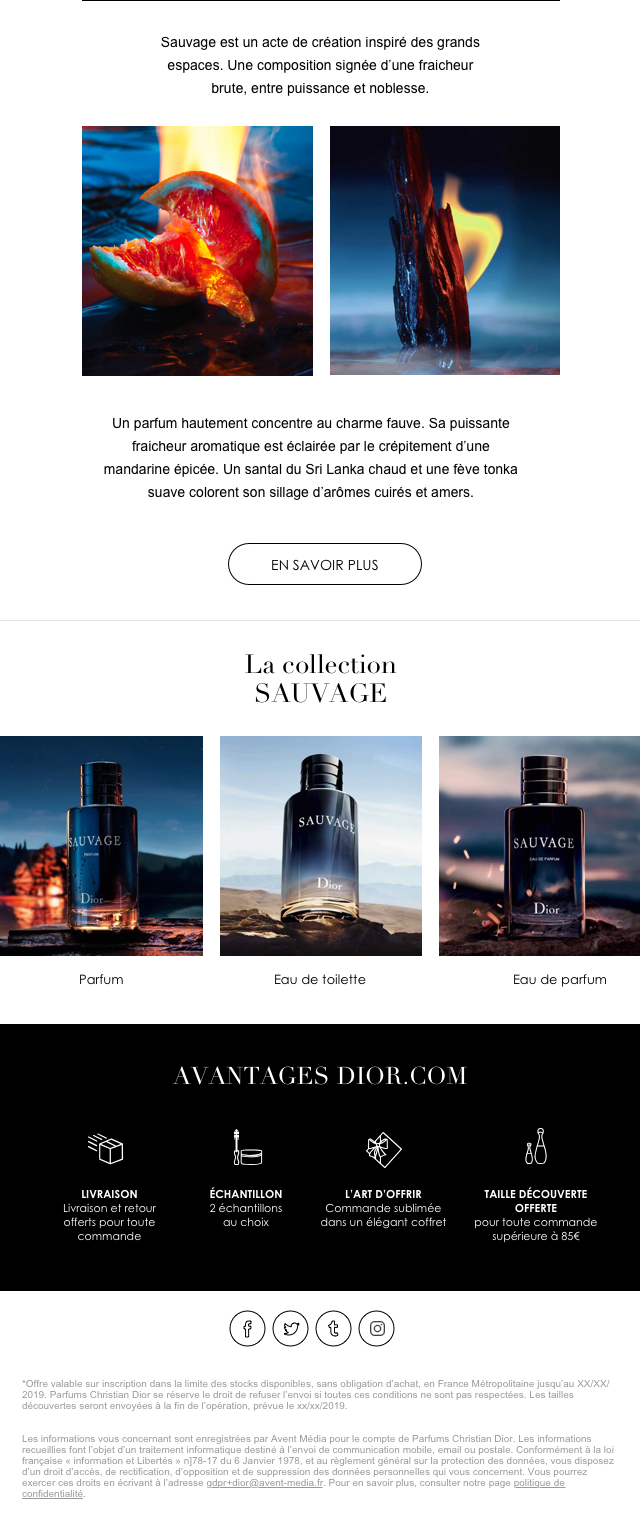Image resolution: width=640 pixels, height=1536 pixels.
Task: Open Dior's Instagram page icon
Action: [x=376, y=1329]
